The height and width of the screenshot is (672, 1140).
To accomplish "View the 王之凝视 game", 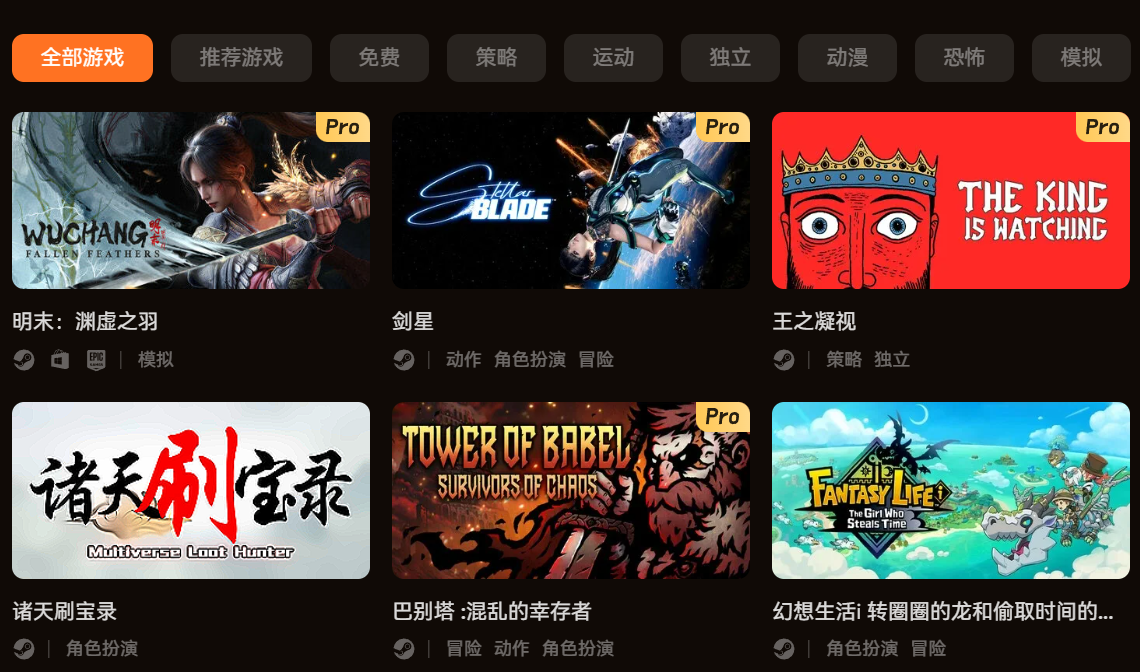I will 951,200.
